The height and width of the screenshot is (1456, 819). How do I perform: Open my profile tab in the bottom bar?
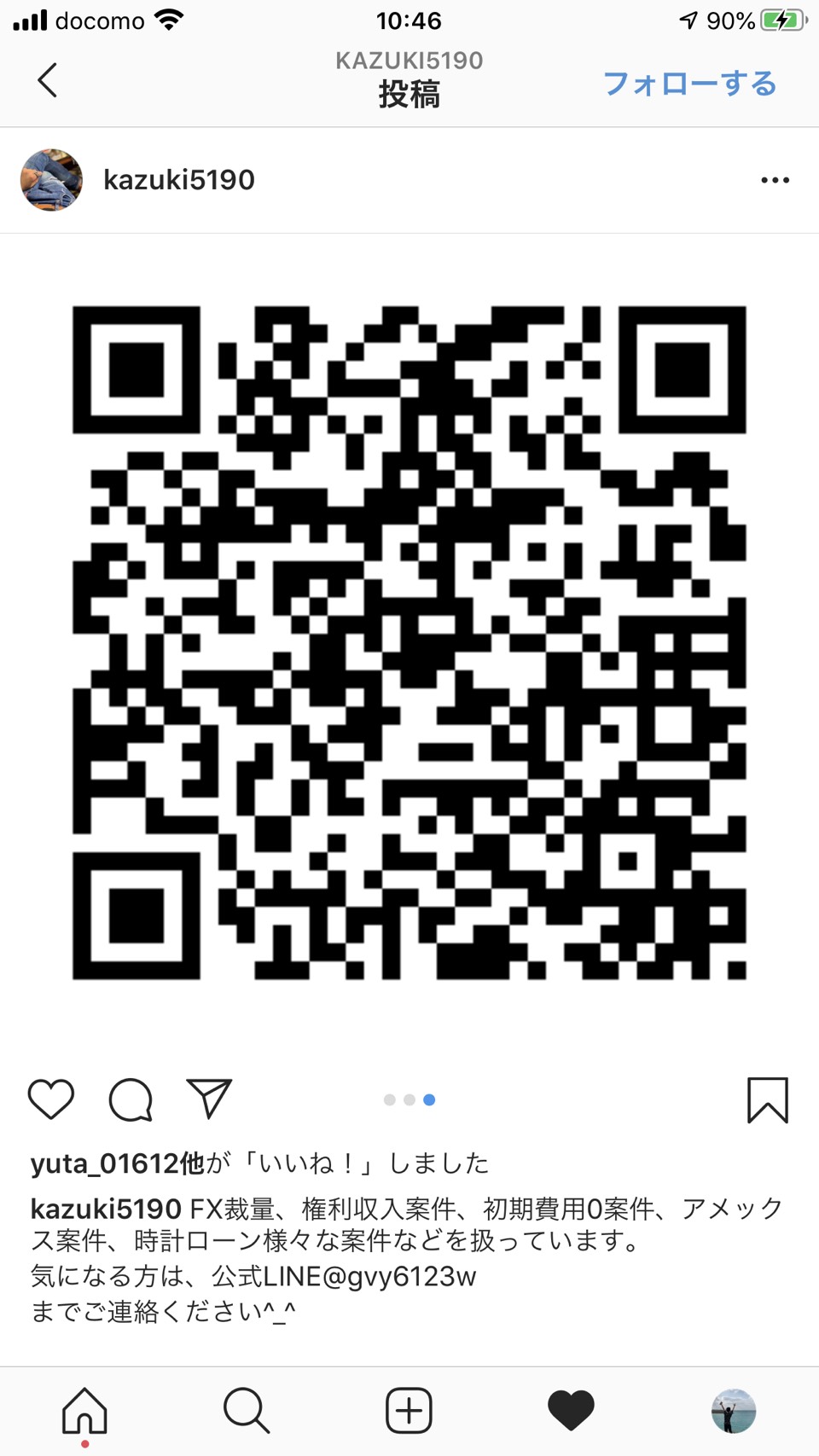[x=734, y=1410]
